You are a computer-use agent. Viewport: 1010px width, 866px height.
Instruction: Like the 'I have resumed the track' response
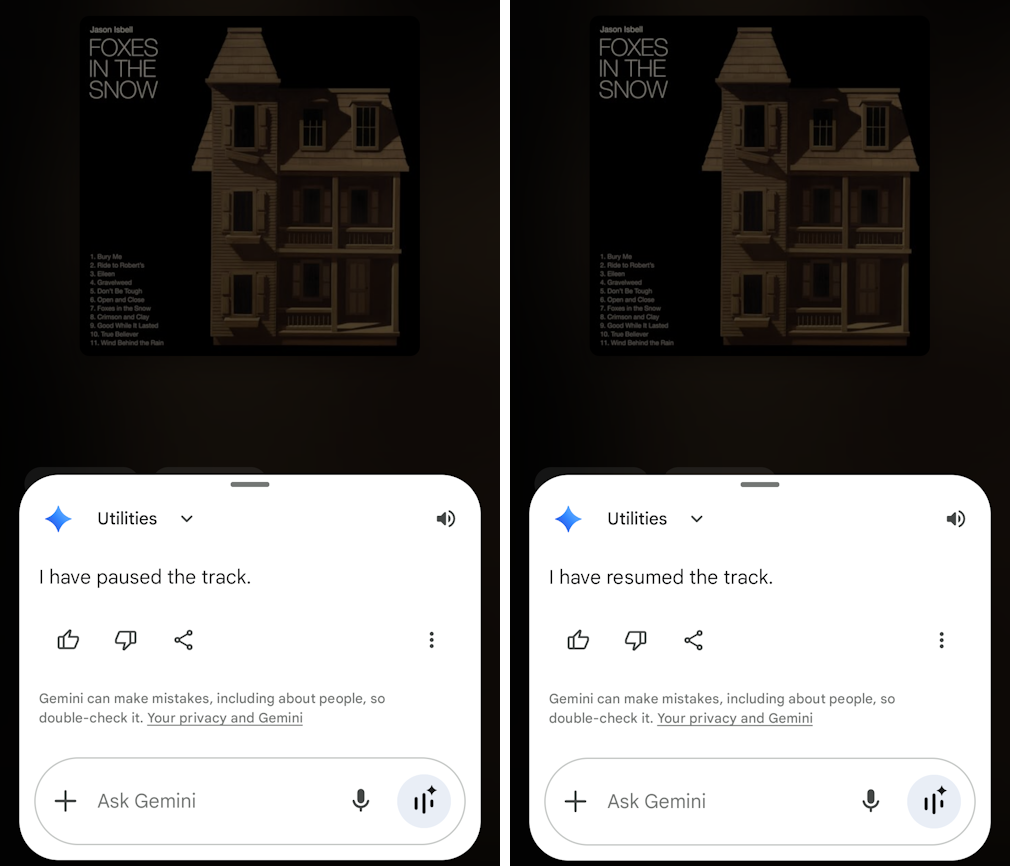coord(578,640)
